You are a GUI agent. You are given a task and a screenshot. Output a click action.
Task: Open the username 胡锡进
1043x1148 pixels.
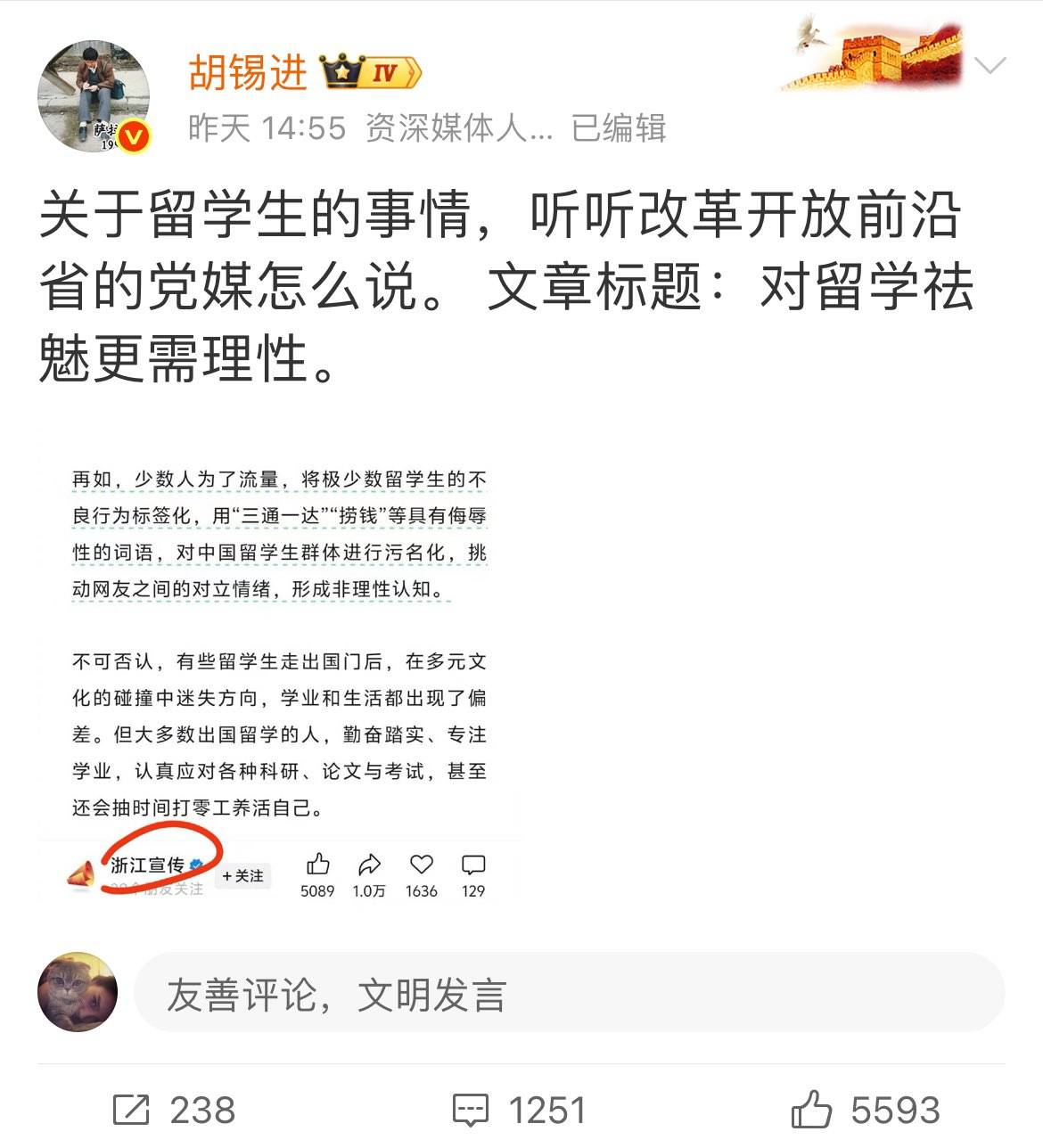pyautogui.click(x=248, y=72)
